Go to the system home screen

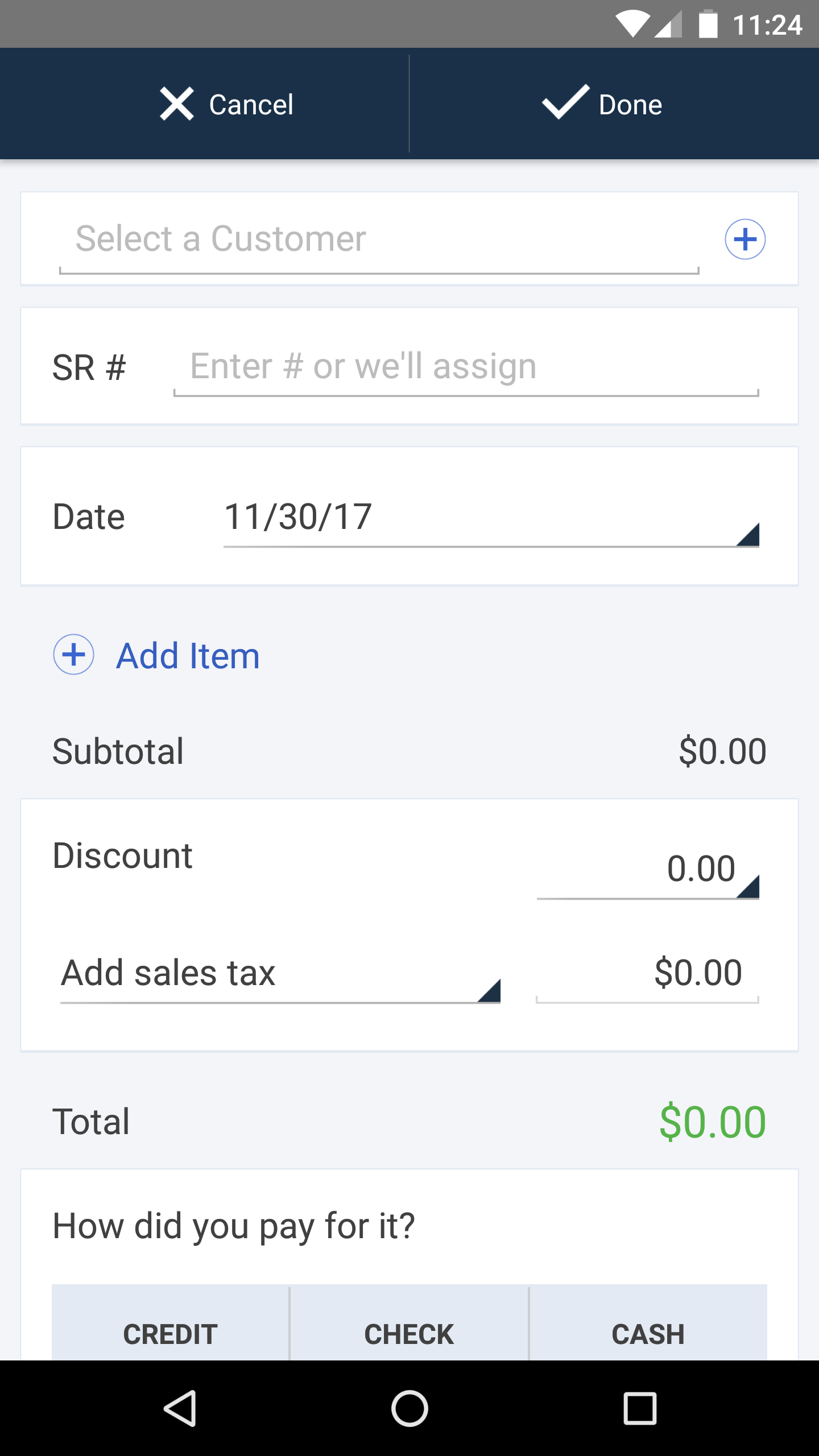point(409,1408)
